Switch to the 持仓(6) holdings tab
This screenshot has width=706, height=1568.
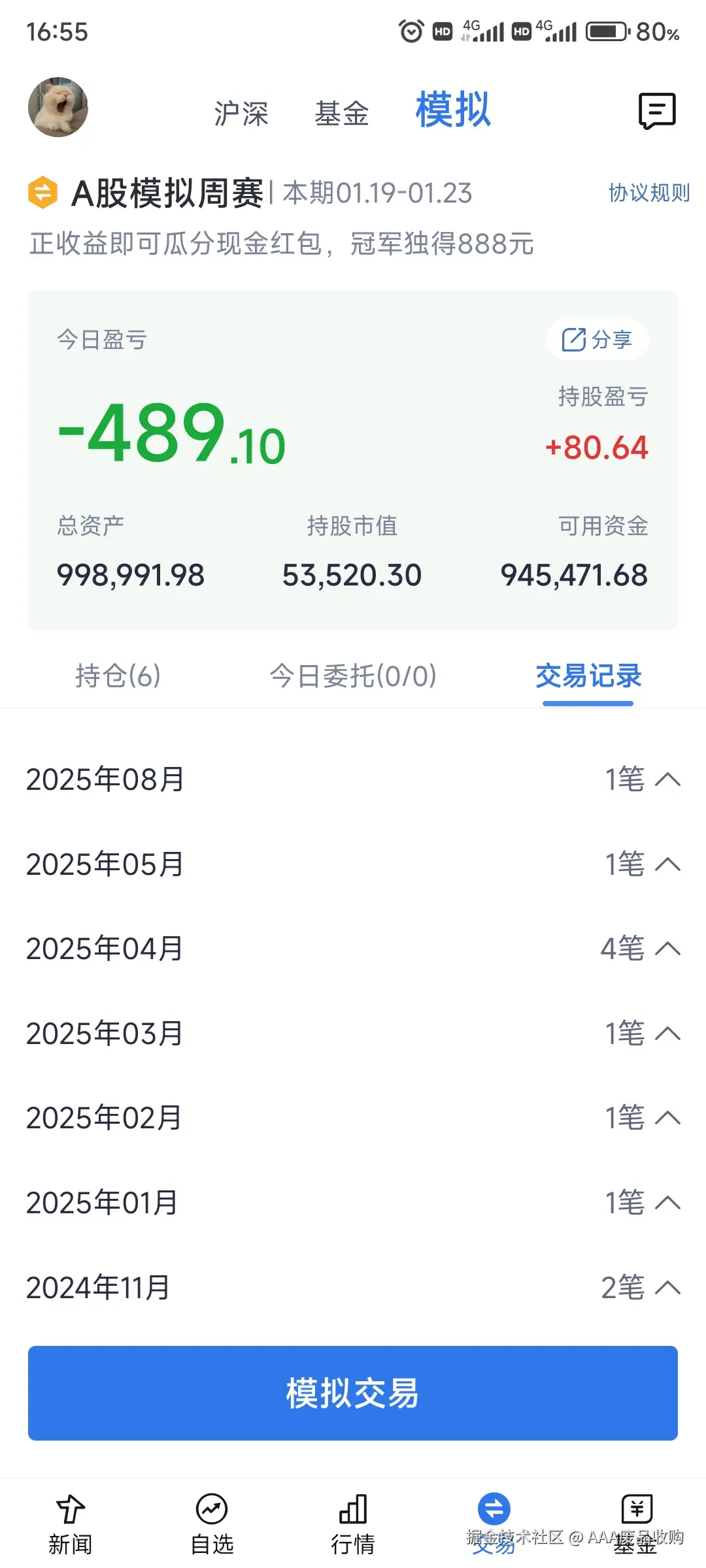pos(118,678)
